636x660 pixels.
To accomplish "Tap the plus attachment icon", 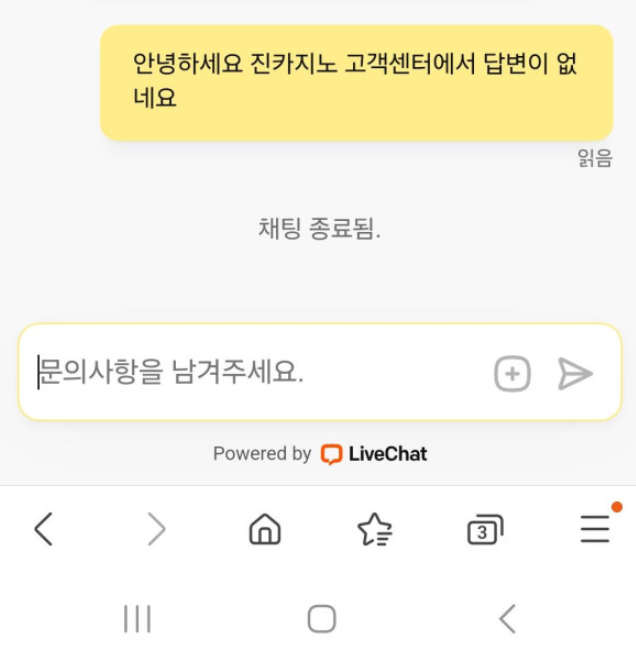I will [x=512, y=374].
